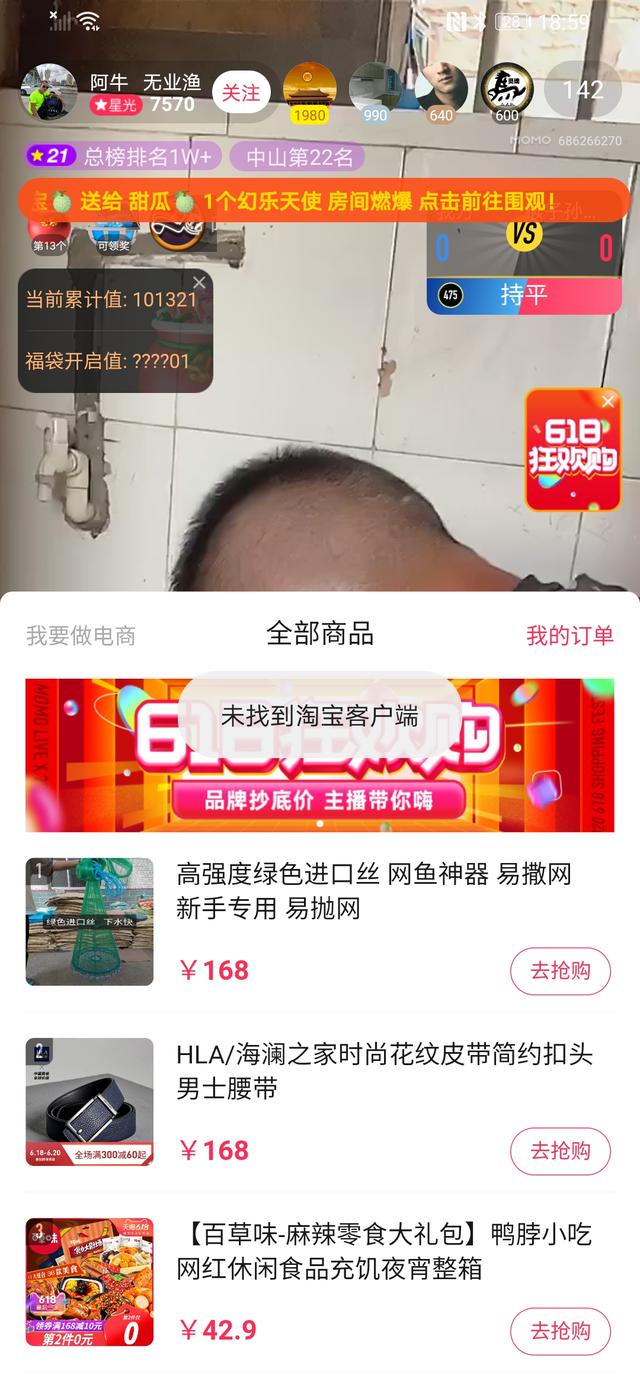Image resolution: width=640 pixels, height=1387 pixels.
Task: Open 中山第22名 local ranking chip
Action: coord(297,157)
